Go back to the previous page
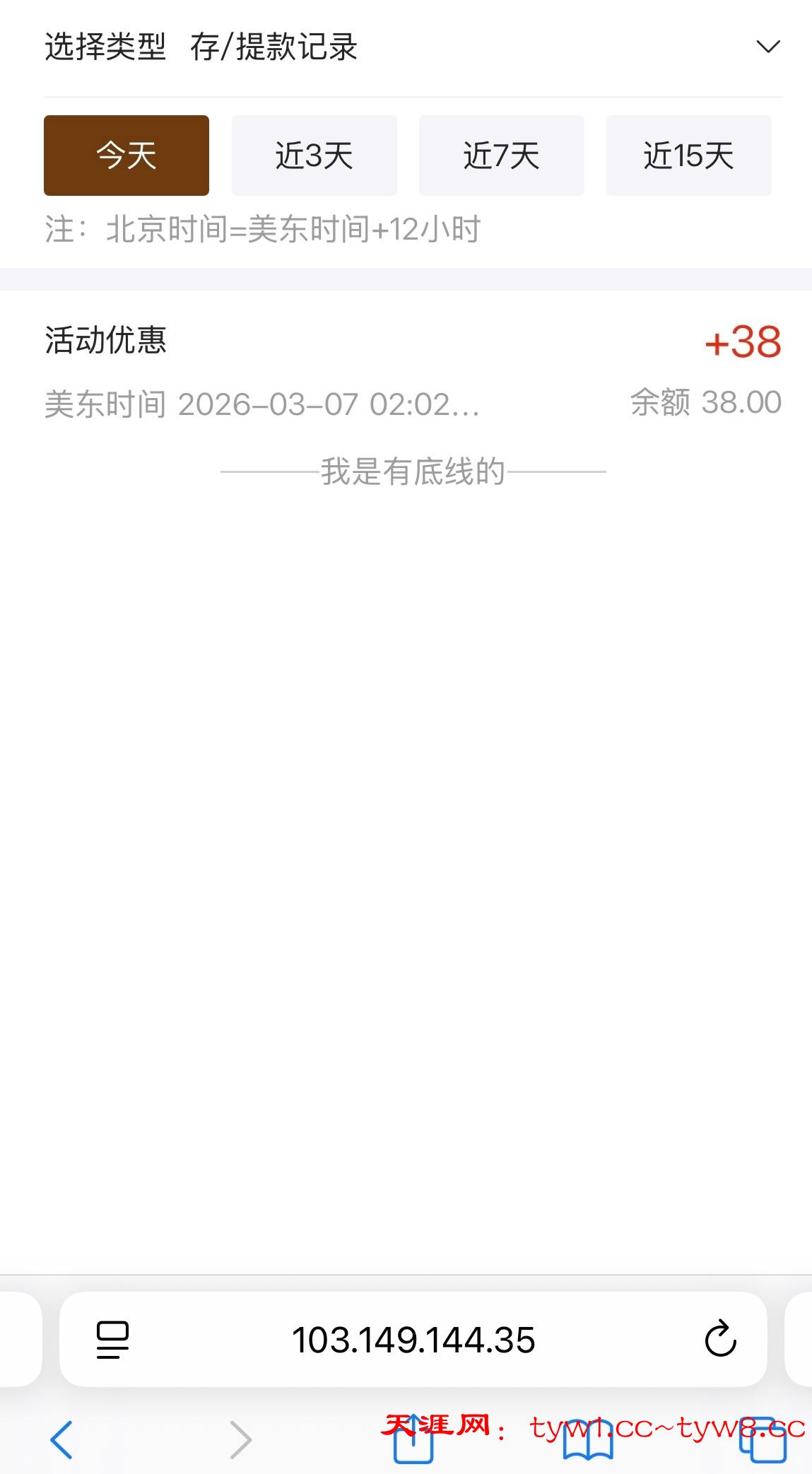 click(61, 1439)
